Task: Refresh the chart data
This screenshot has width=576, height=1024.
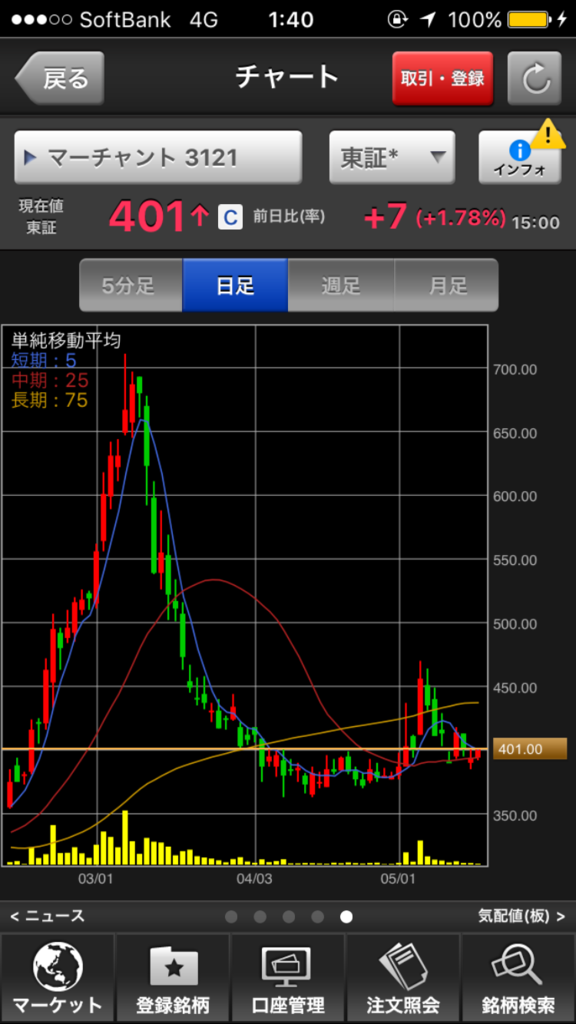Action: point(534,78)
